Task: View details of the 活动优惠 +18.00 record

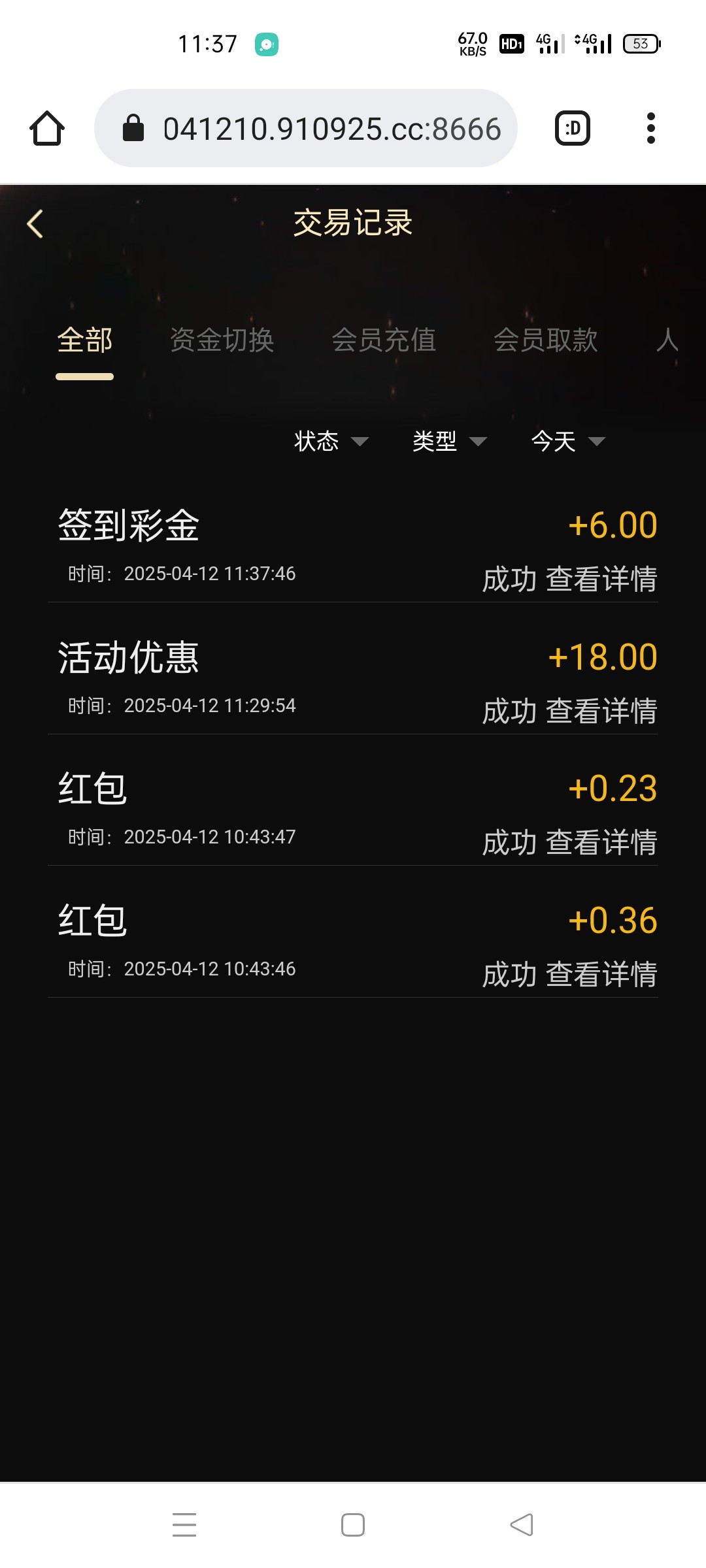Action: 601,711
